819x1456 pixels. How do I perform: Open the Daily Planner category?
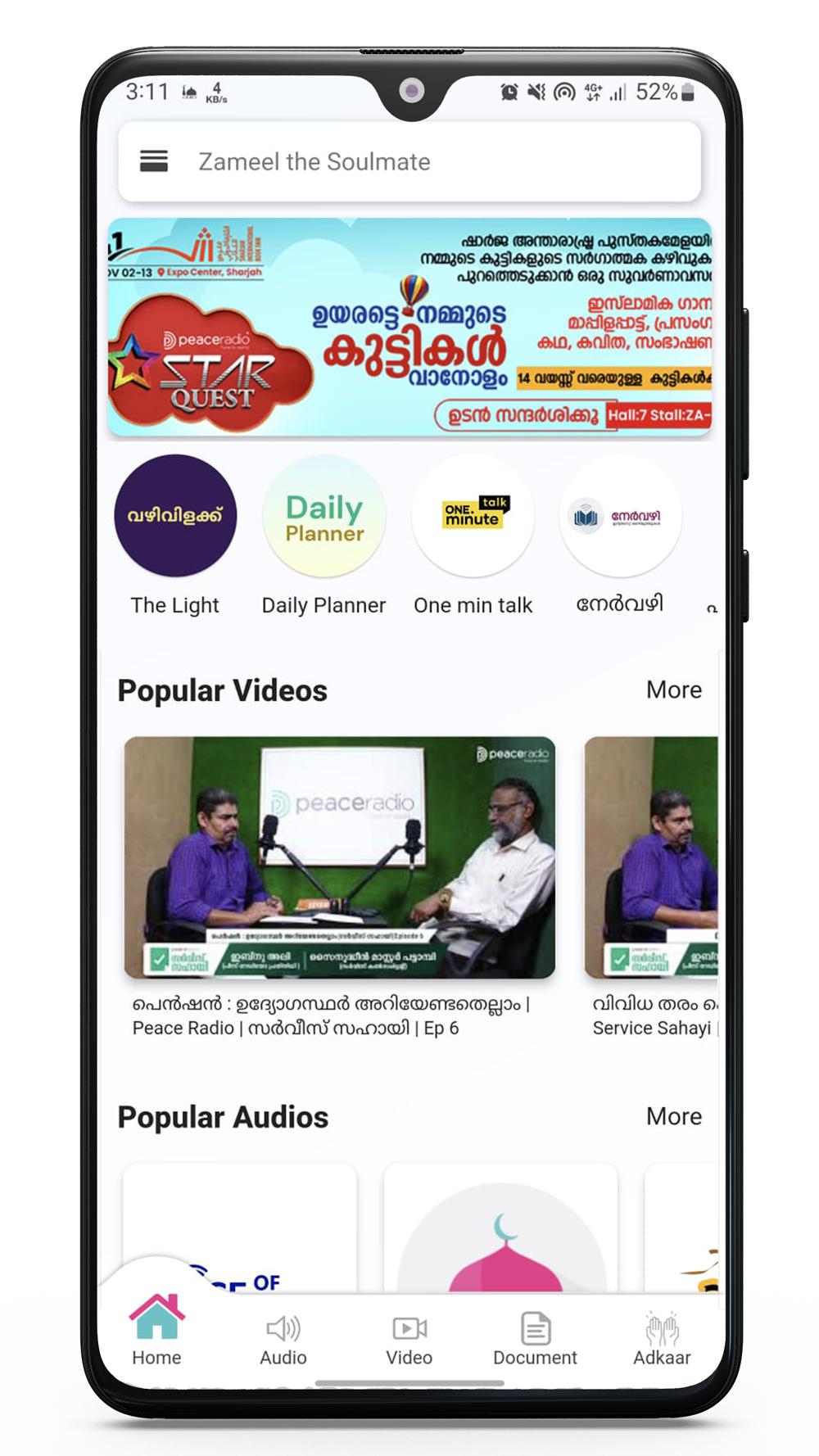click(x=324, y=536)
